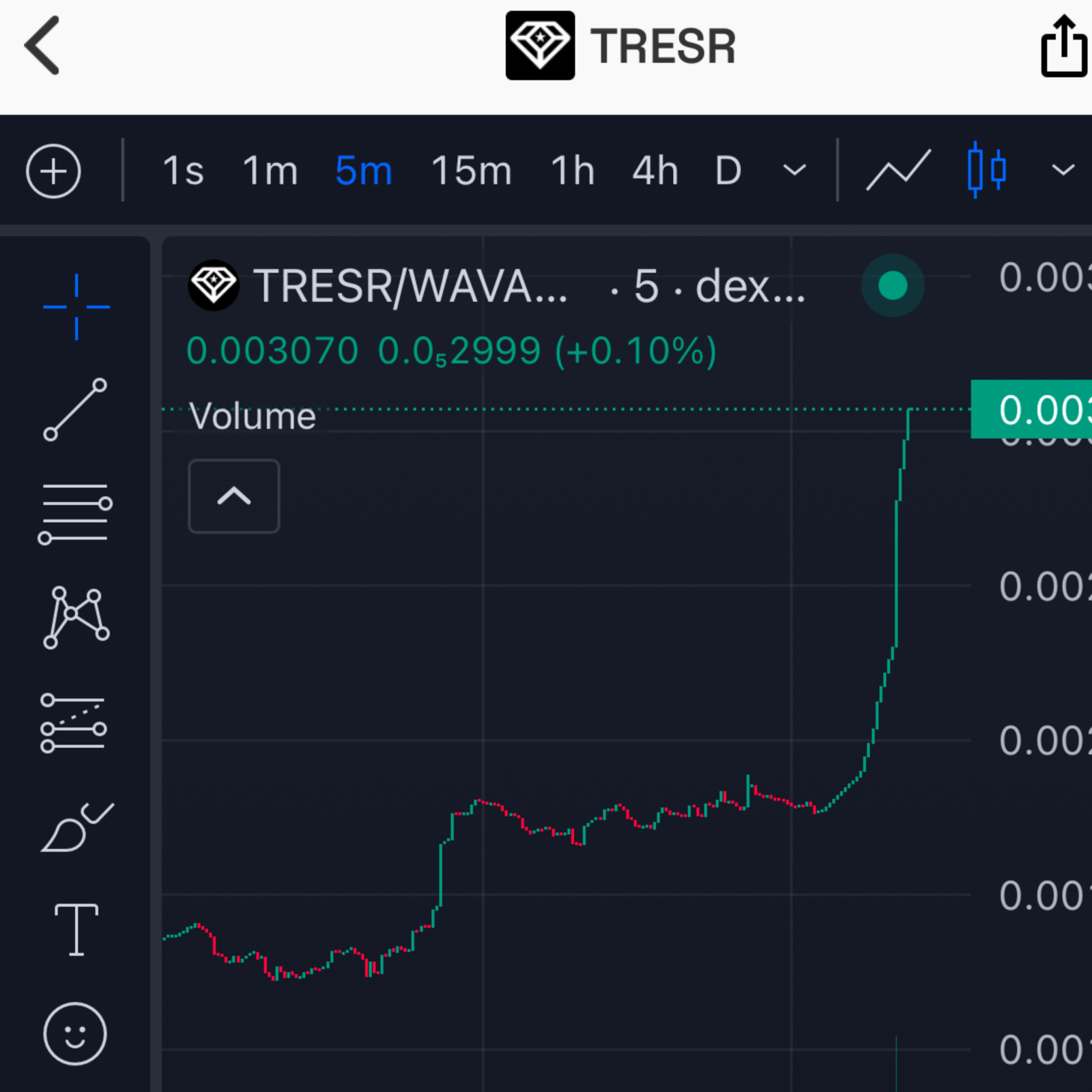The height and width of the screenshot is (1092, 1092).
Task: Open the chart style dropdown
Action: tap(1063, 171)
